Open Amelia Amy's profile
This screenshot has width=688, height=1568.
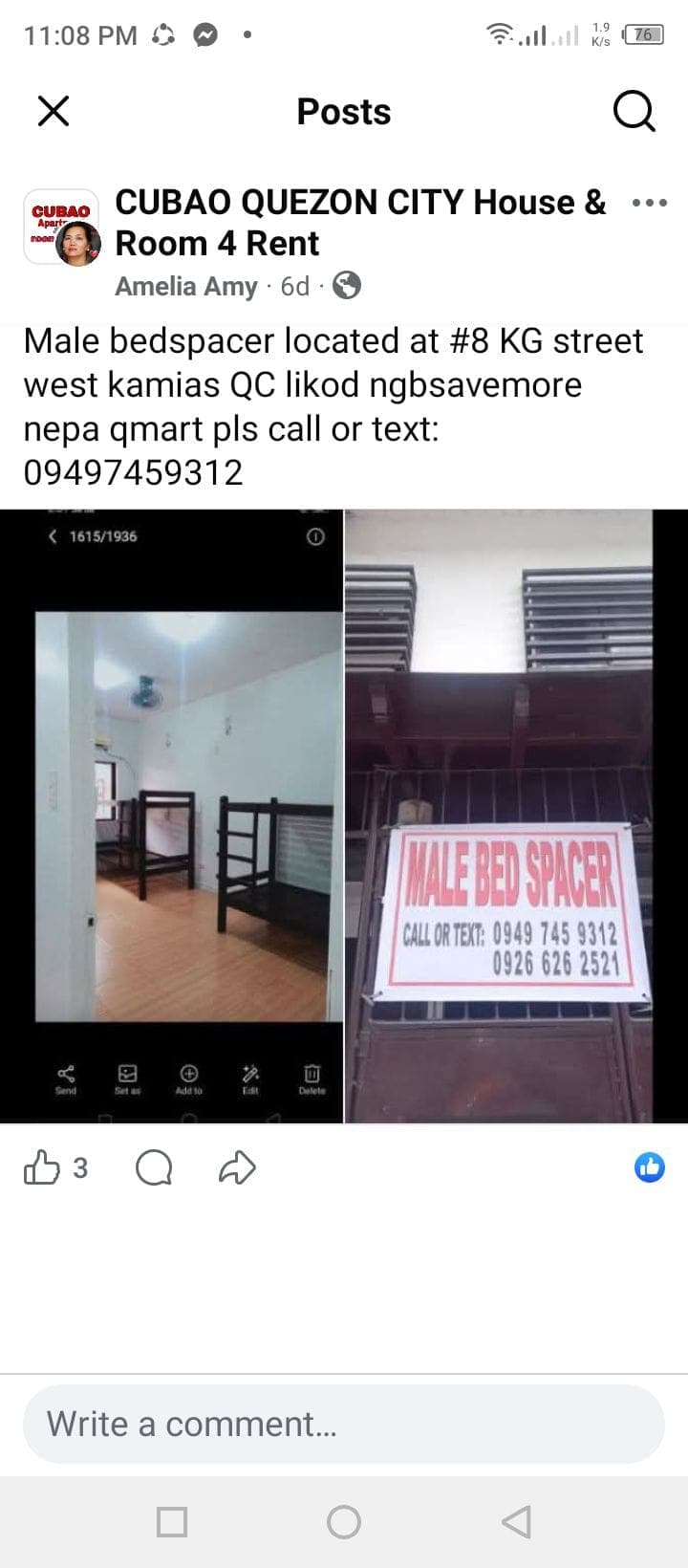click(x=186, y=286)
